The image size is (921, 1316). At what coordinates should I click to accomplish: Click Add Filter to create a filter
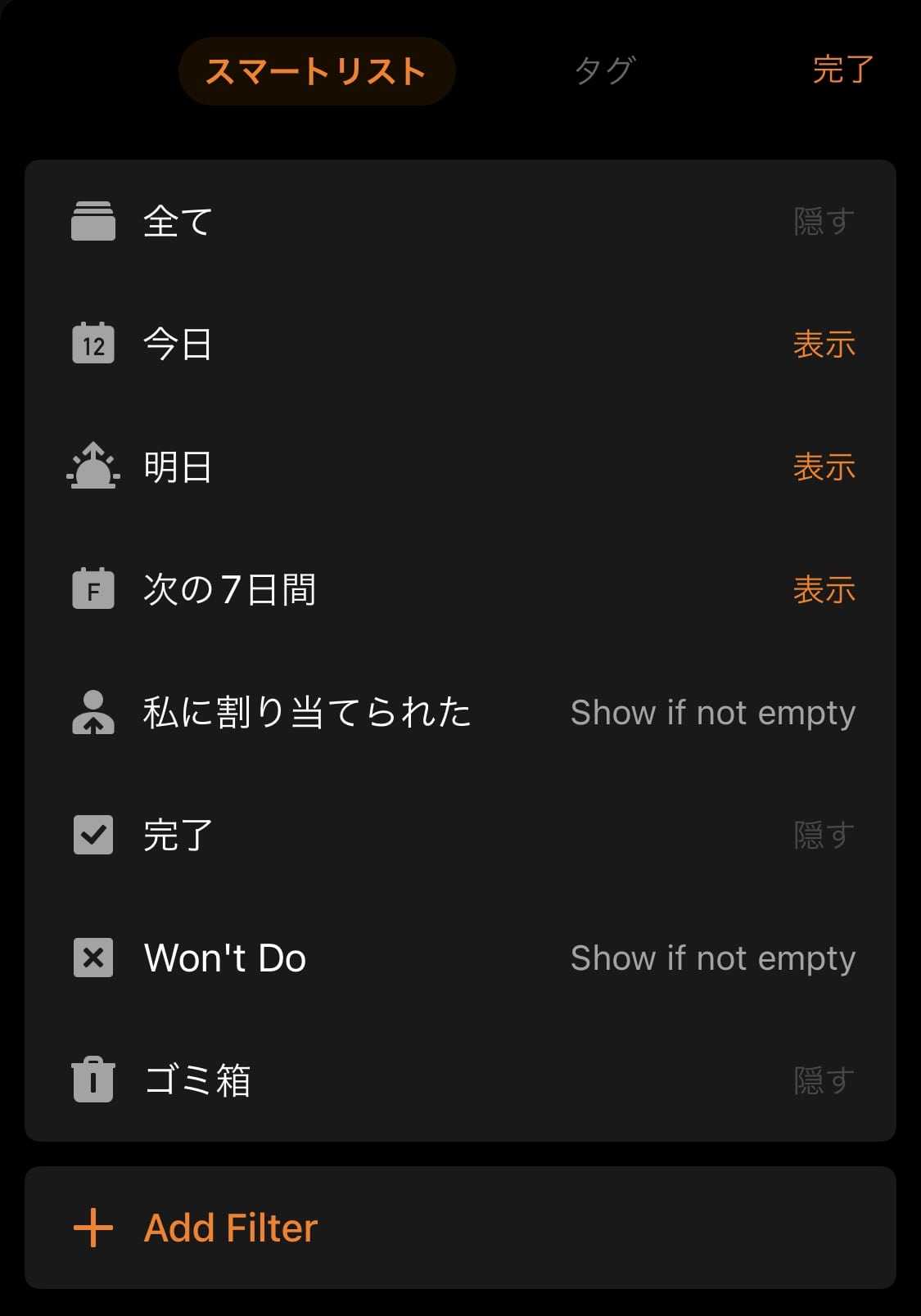pos(230,1226)
